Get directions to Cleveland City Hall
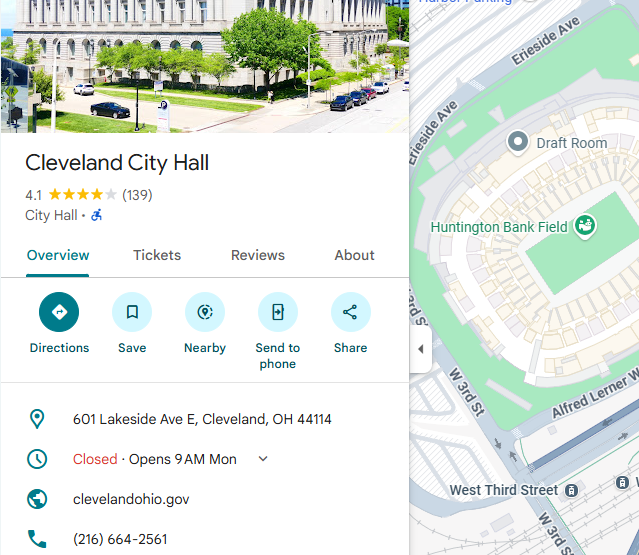639x555 pixels. click(59, 313)
